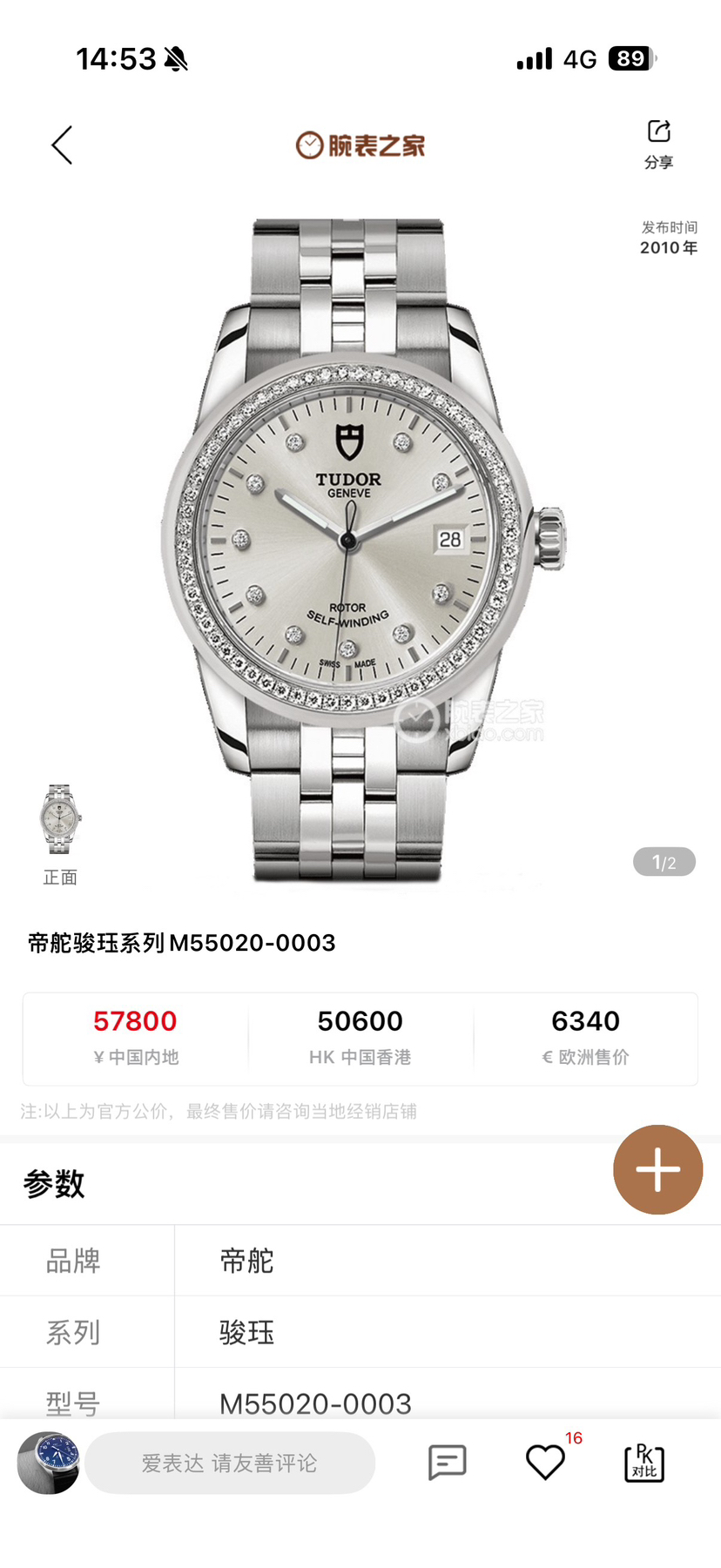Image resolution: width=721 pixels, height=1568 pixels.
Task: Open the blue watch avatar at the bottom left
Action: tap(49, 1463)
